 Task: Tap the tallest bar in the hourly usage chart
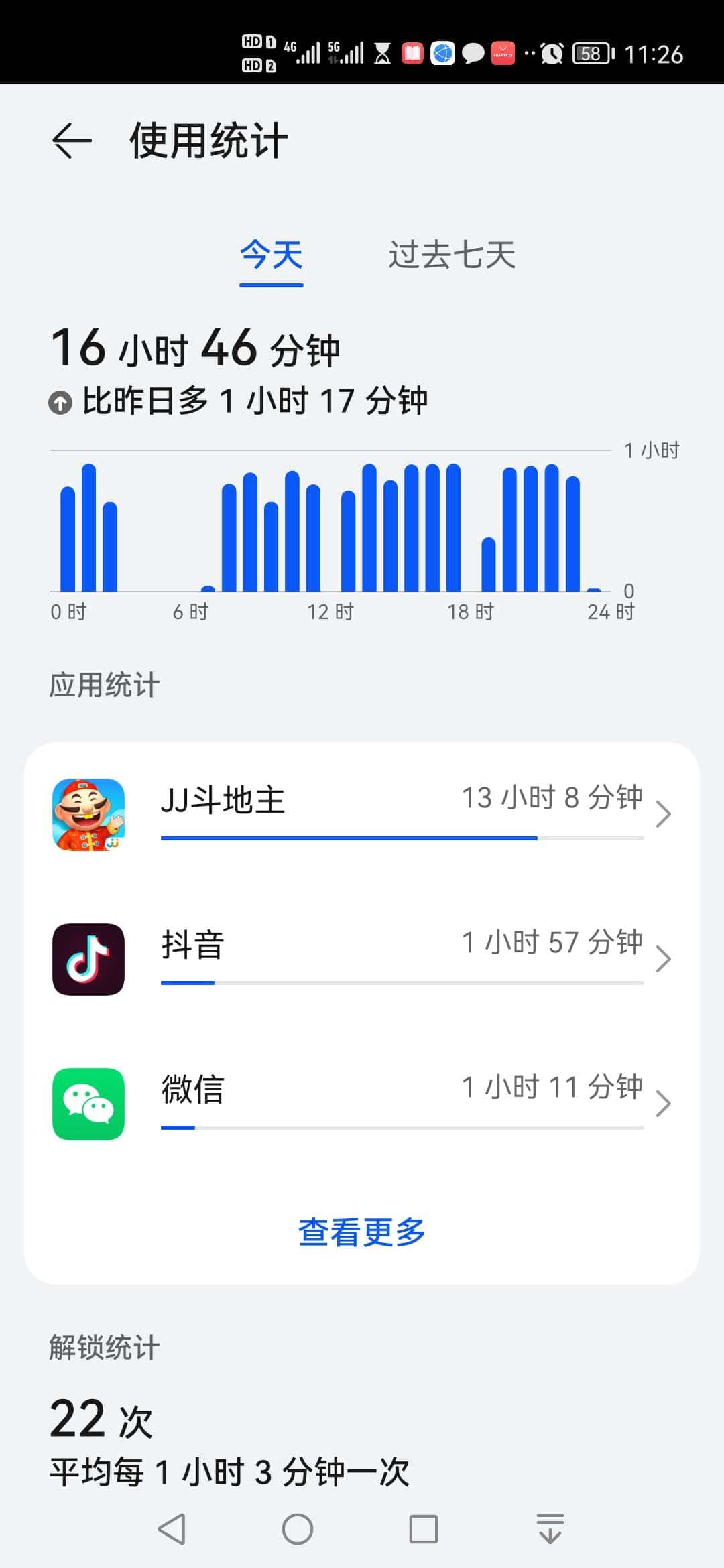pyautogui.click(x=88, y=526)
